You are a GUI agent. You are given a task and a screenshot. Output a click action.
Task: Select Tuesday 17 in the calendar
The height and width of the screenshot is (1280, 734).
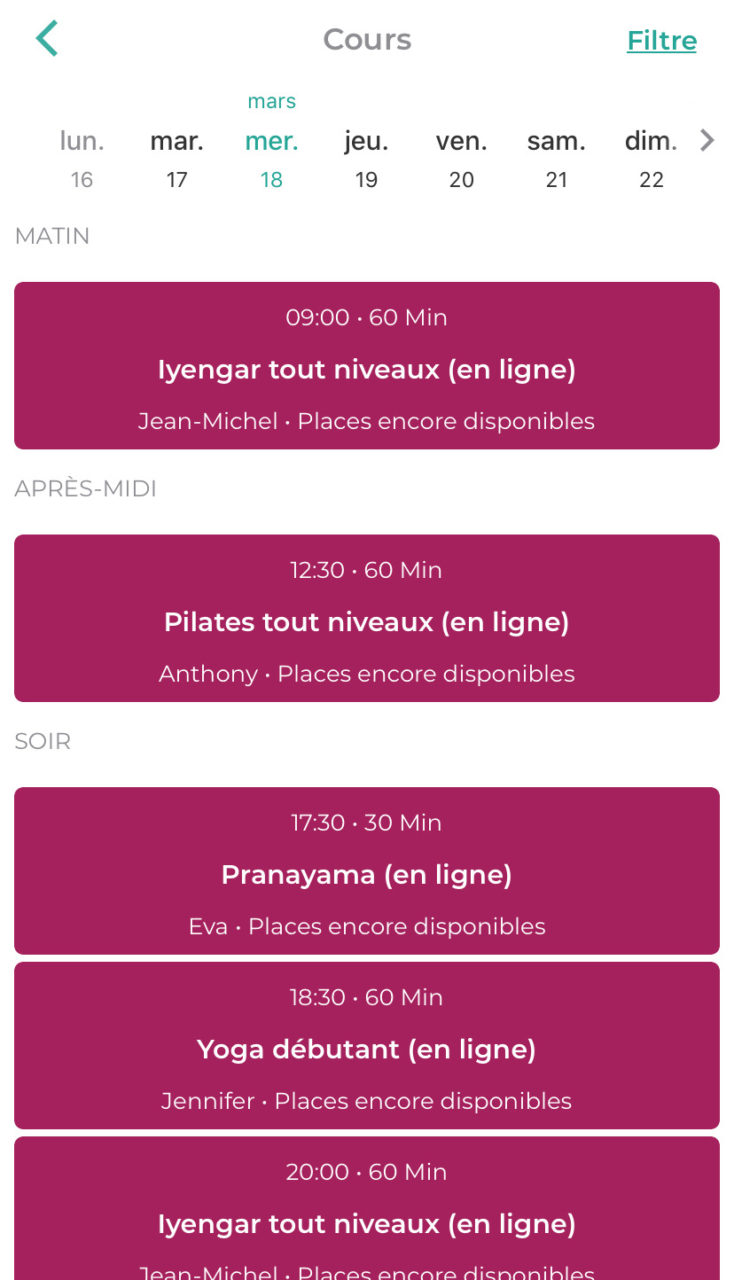(177, 159)
